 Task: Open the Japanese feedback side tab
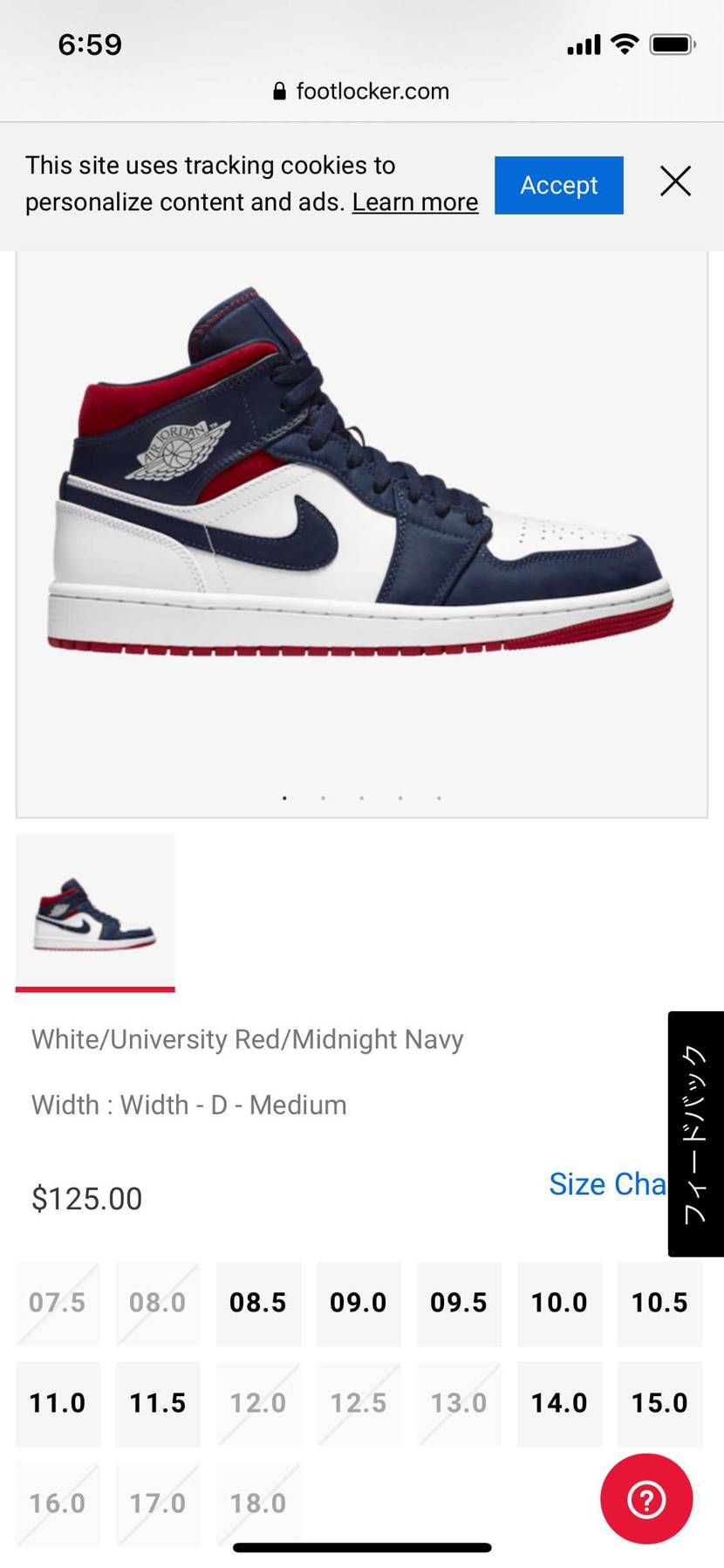point(695,1133)
